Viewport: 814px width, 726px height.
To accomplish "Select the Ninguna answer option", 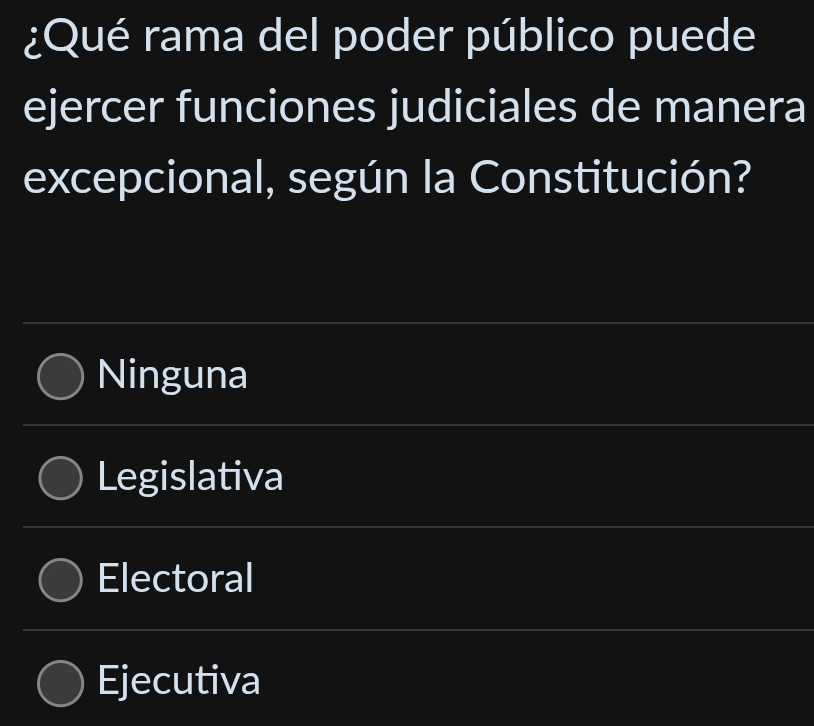I will (x=60, y=377).
